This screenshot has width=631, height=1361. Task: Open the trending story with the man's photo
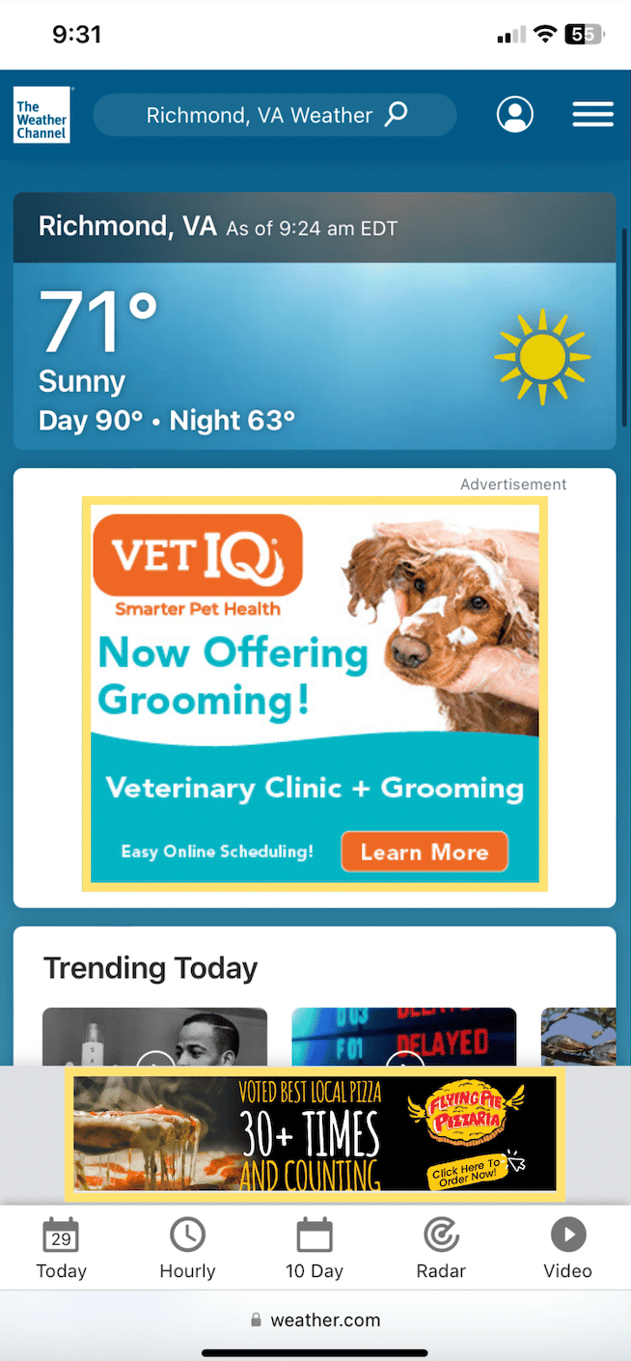[155, 1037]
